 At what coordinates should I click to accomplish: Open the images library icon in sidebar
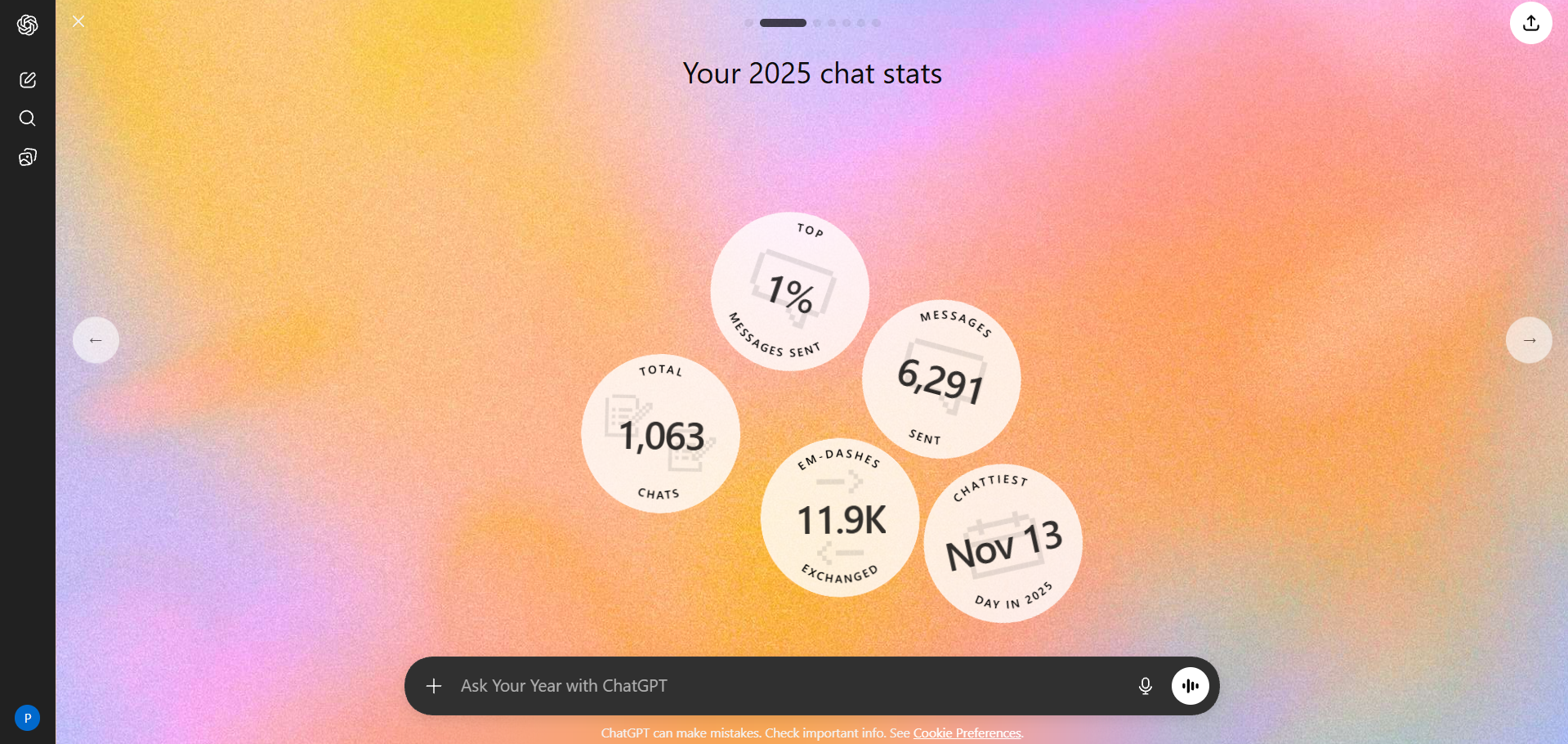tap(28, 157)
